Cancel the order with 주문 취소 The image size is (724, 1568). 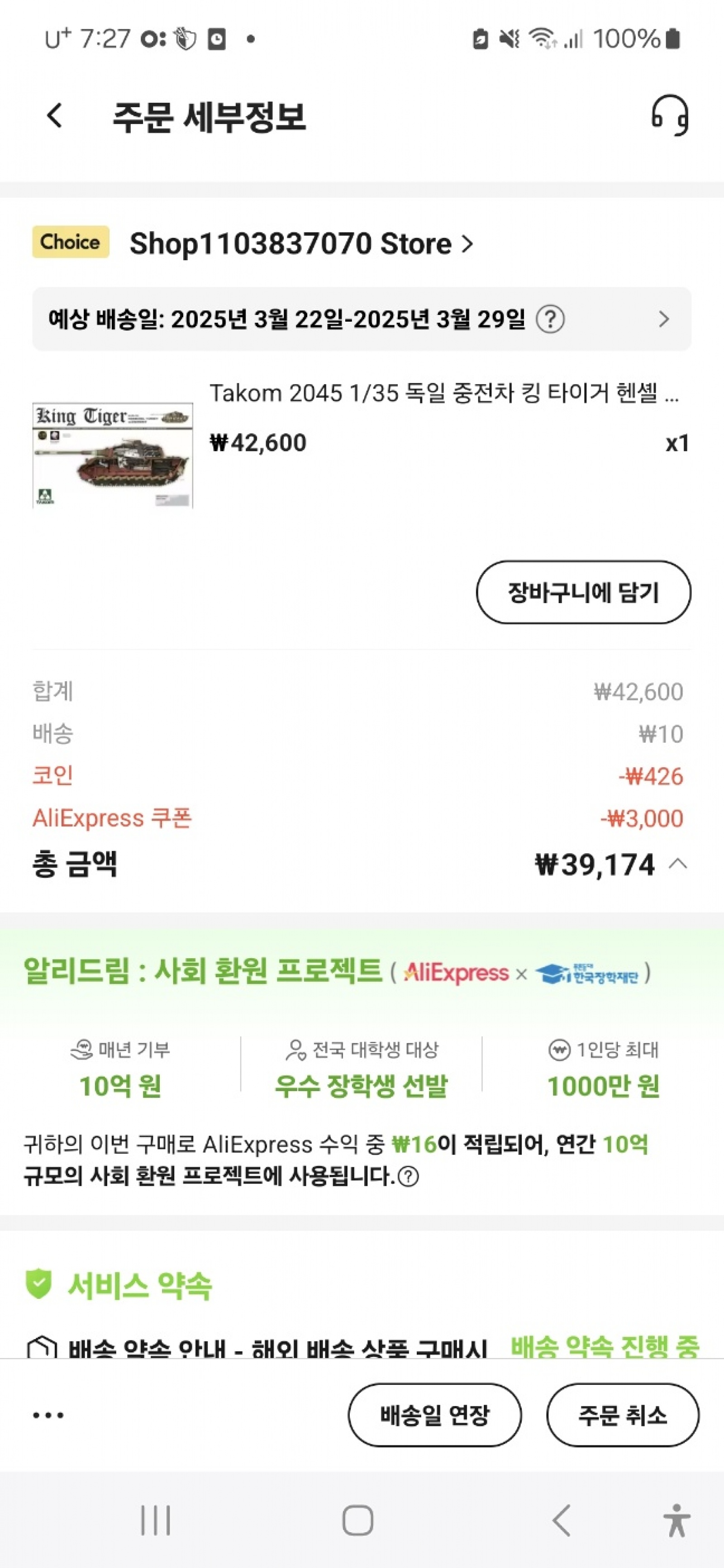coord(622,1415)
